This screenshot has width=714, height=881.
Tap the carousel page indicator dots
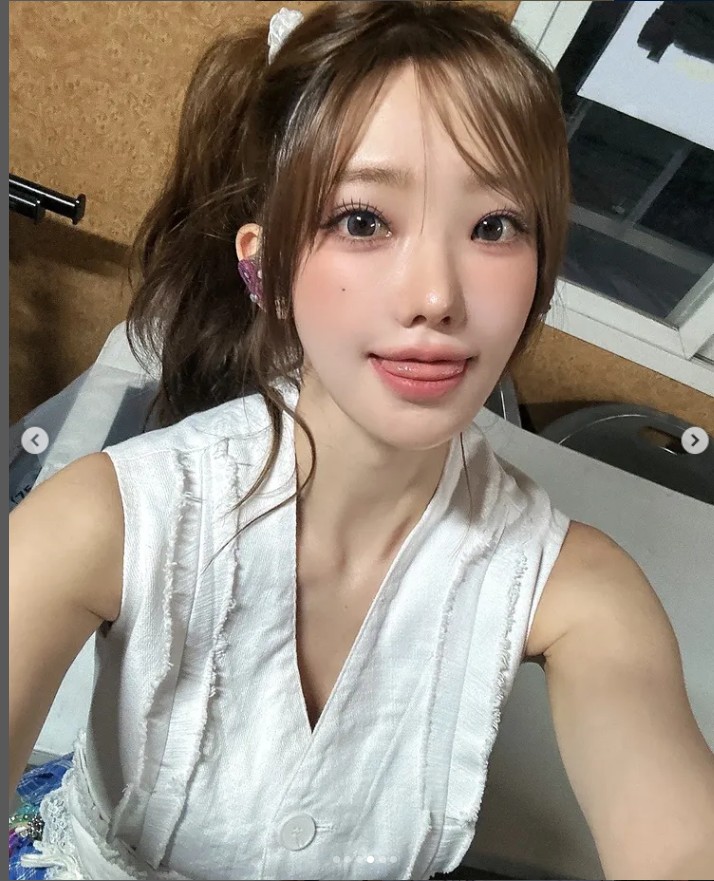(364, 859)
